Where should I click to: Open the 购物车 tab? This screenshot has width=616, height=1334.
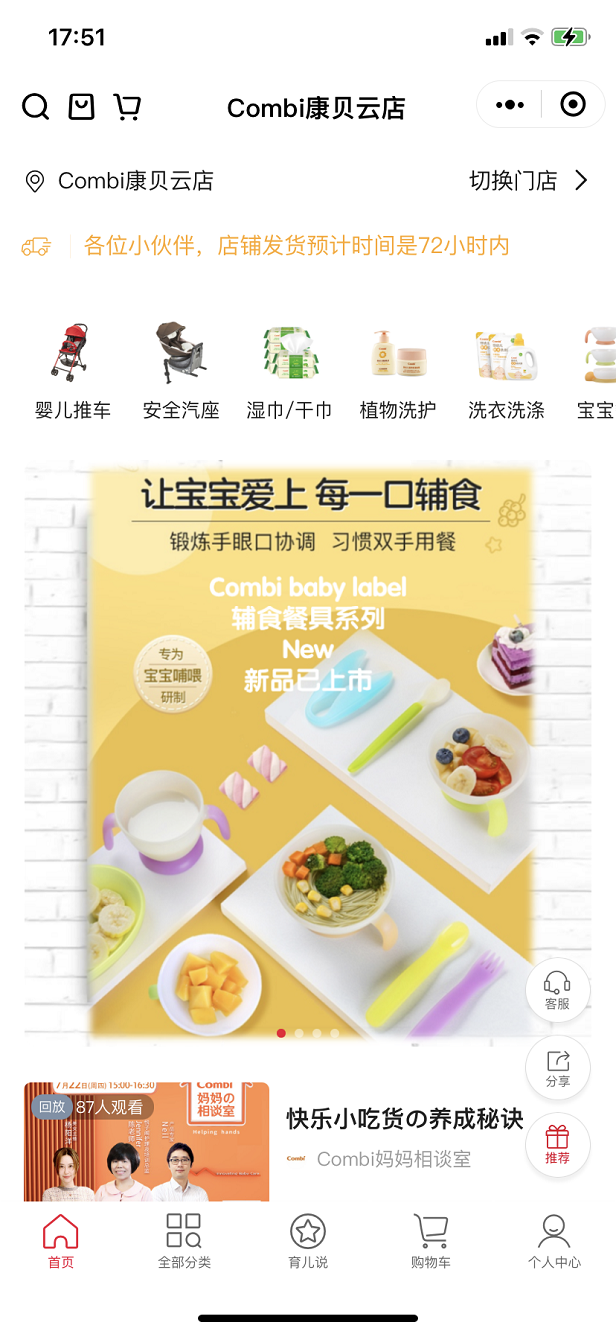click(x=431, y=1241)
